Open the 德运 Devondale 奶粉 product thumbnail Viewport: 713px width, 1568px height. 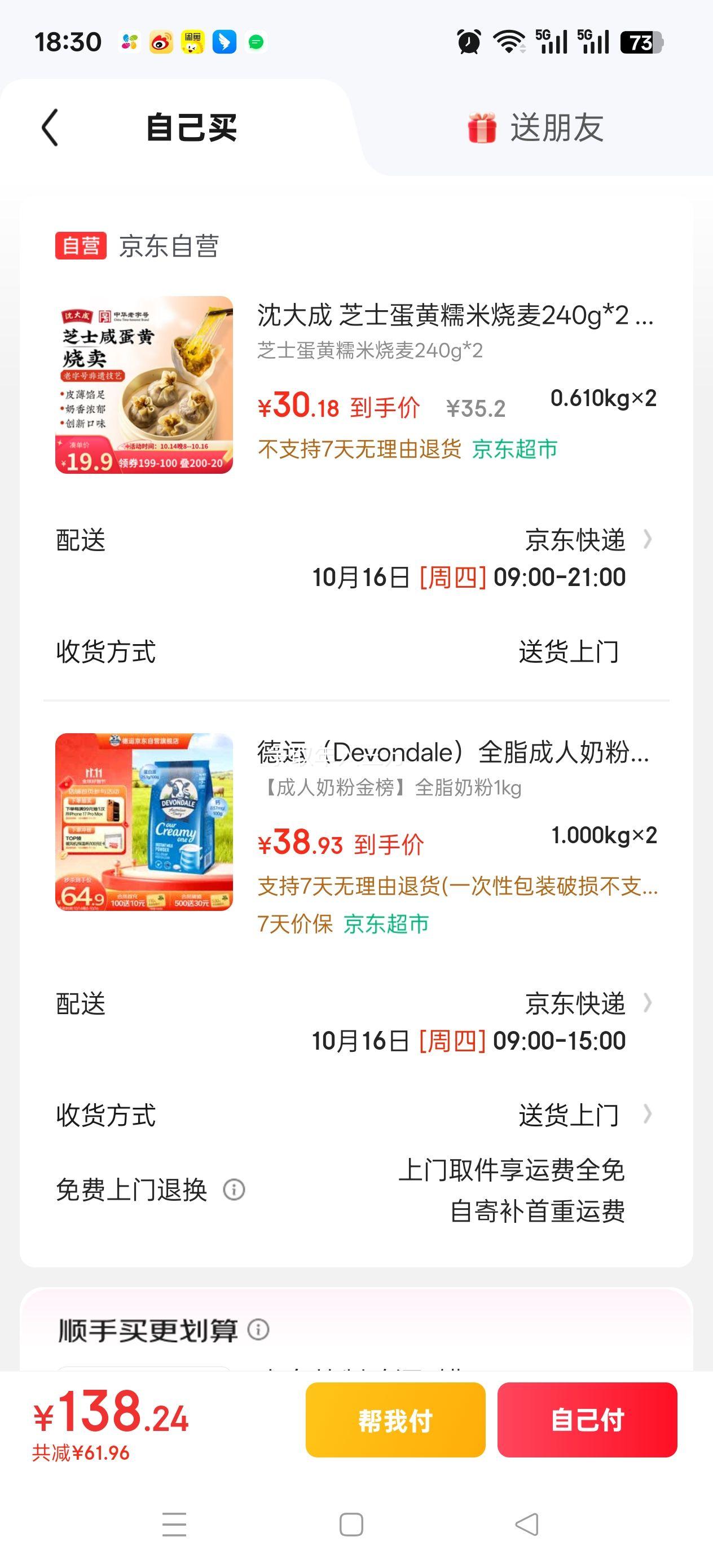(x=144, y=822)
